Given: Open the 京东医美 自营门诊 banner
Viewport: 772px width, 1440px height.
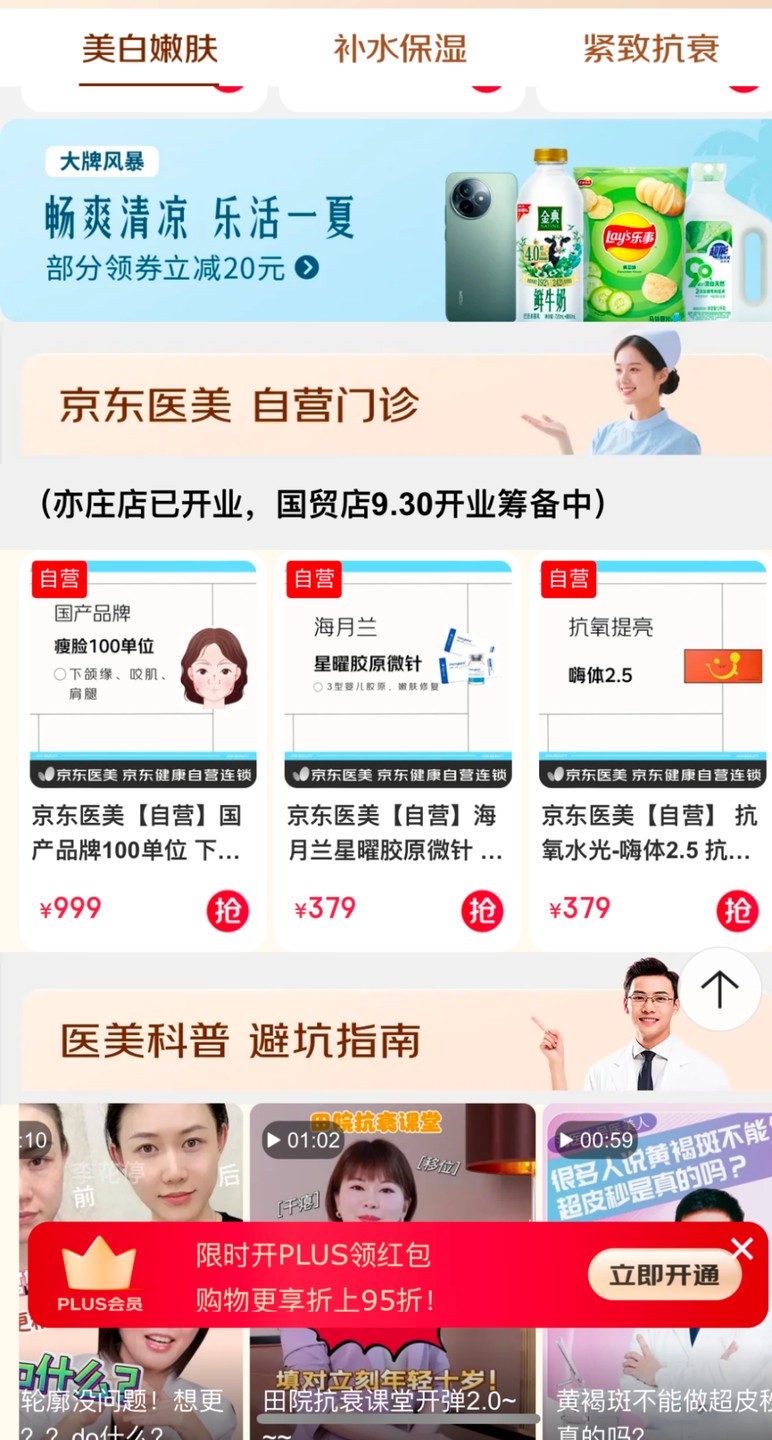Looking at the screenshot, I should point(385,405).
